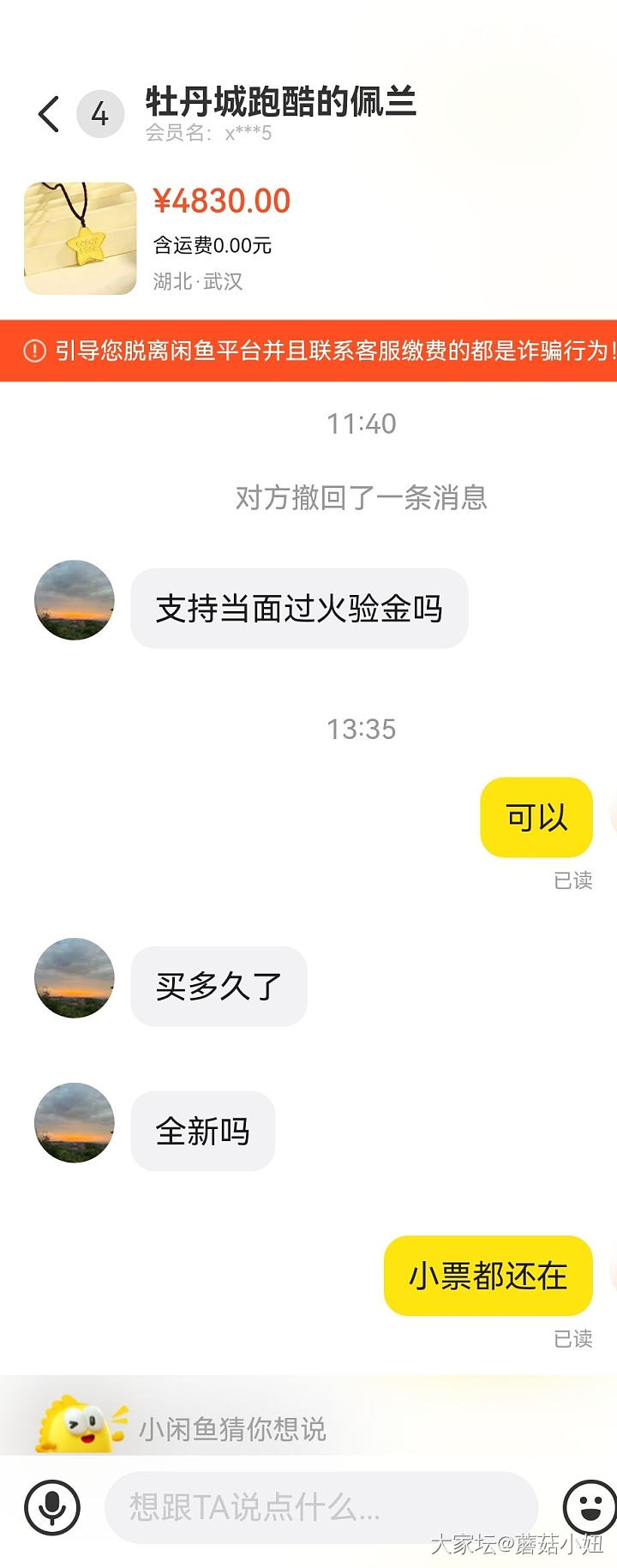Tap the voice message microphone icon
This screenshot has height=1568, width=617.
[x=52, y=1506]
